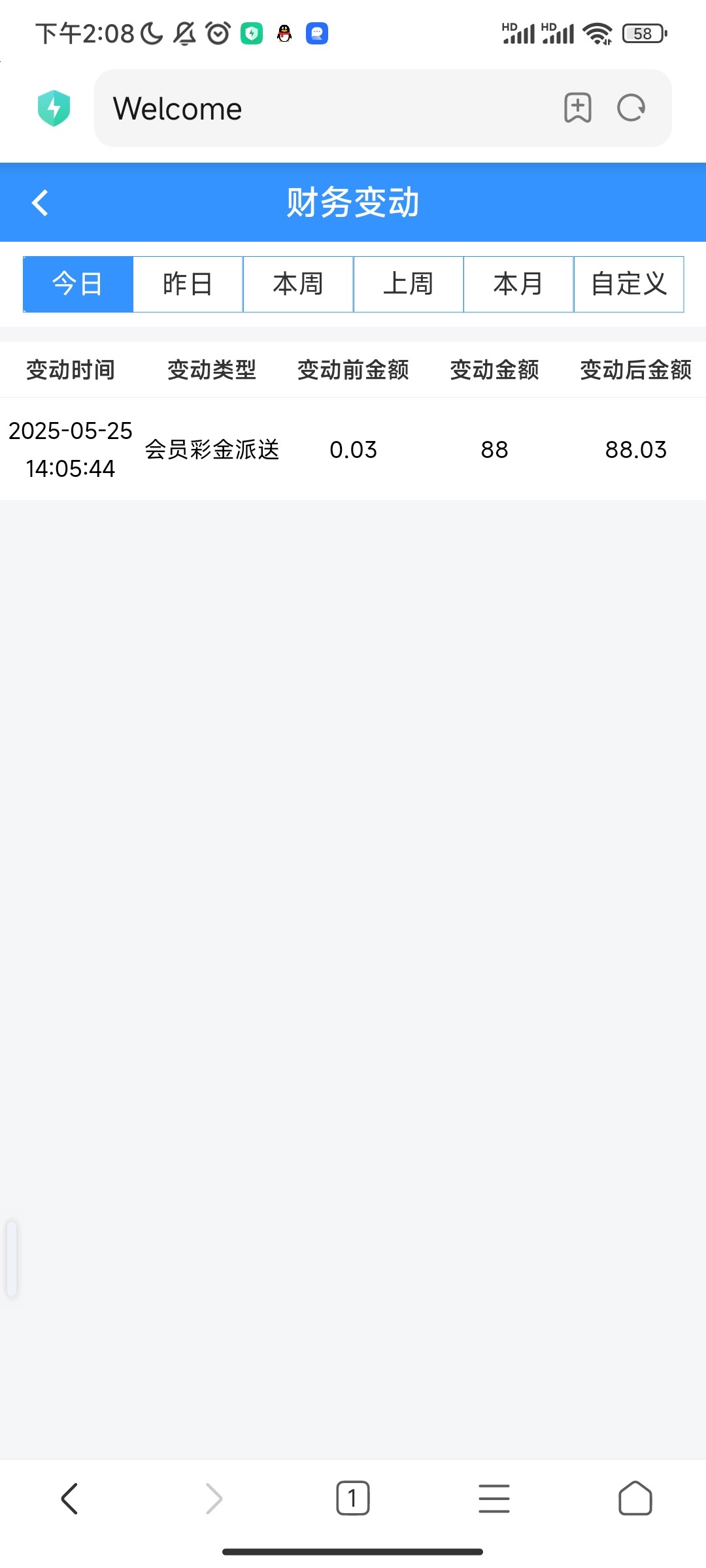Go to the browser home page
The width and height of the screenshot is (706, 1568).
[x=635, y=1498]
